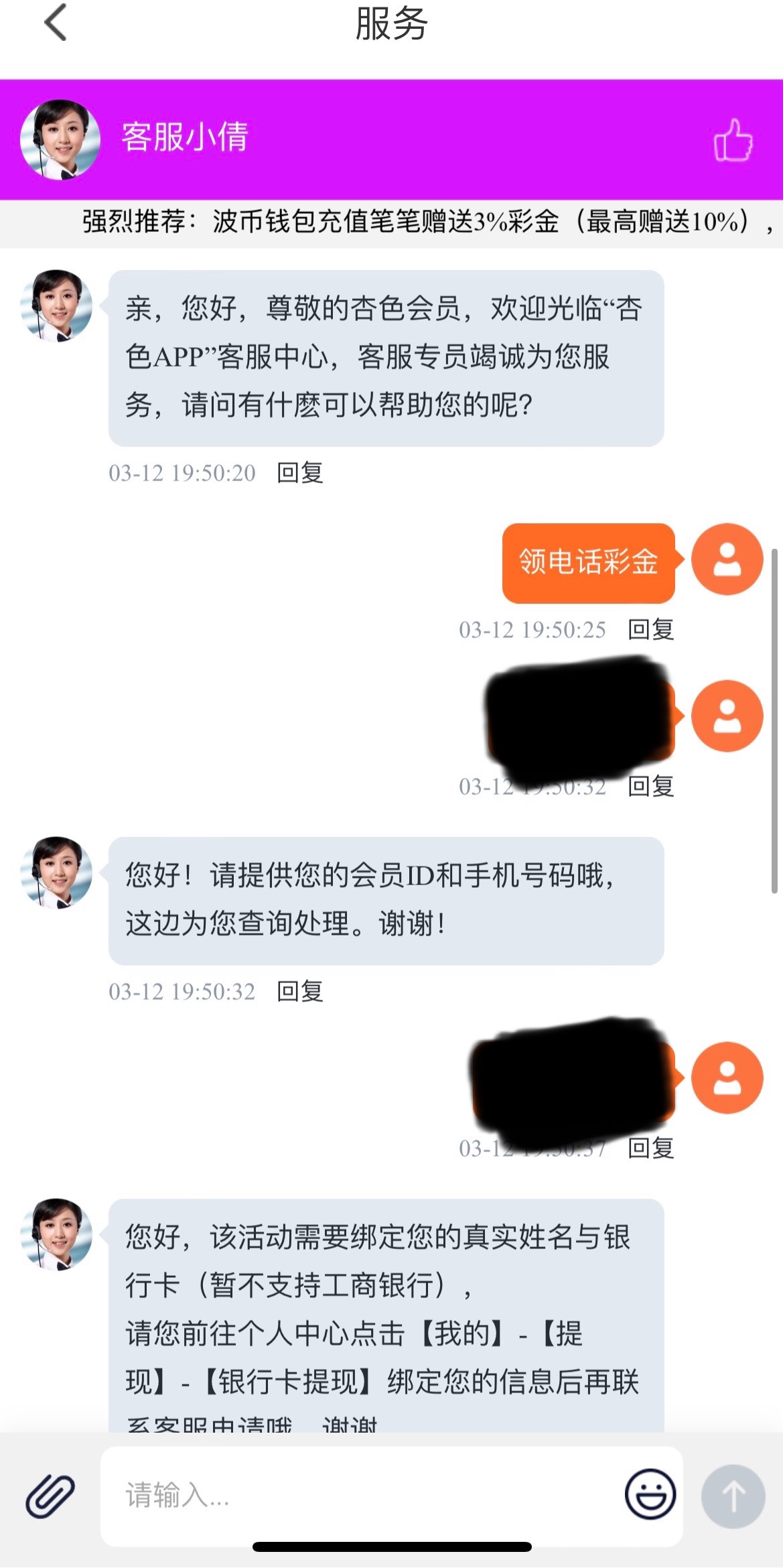Open the attachment paperclip

50,1496
